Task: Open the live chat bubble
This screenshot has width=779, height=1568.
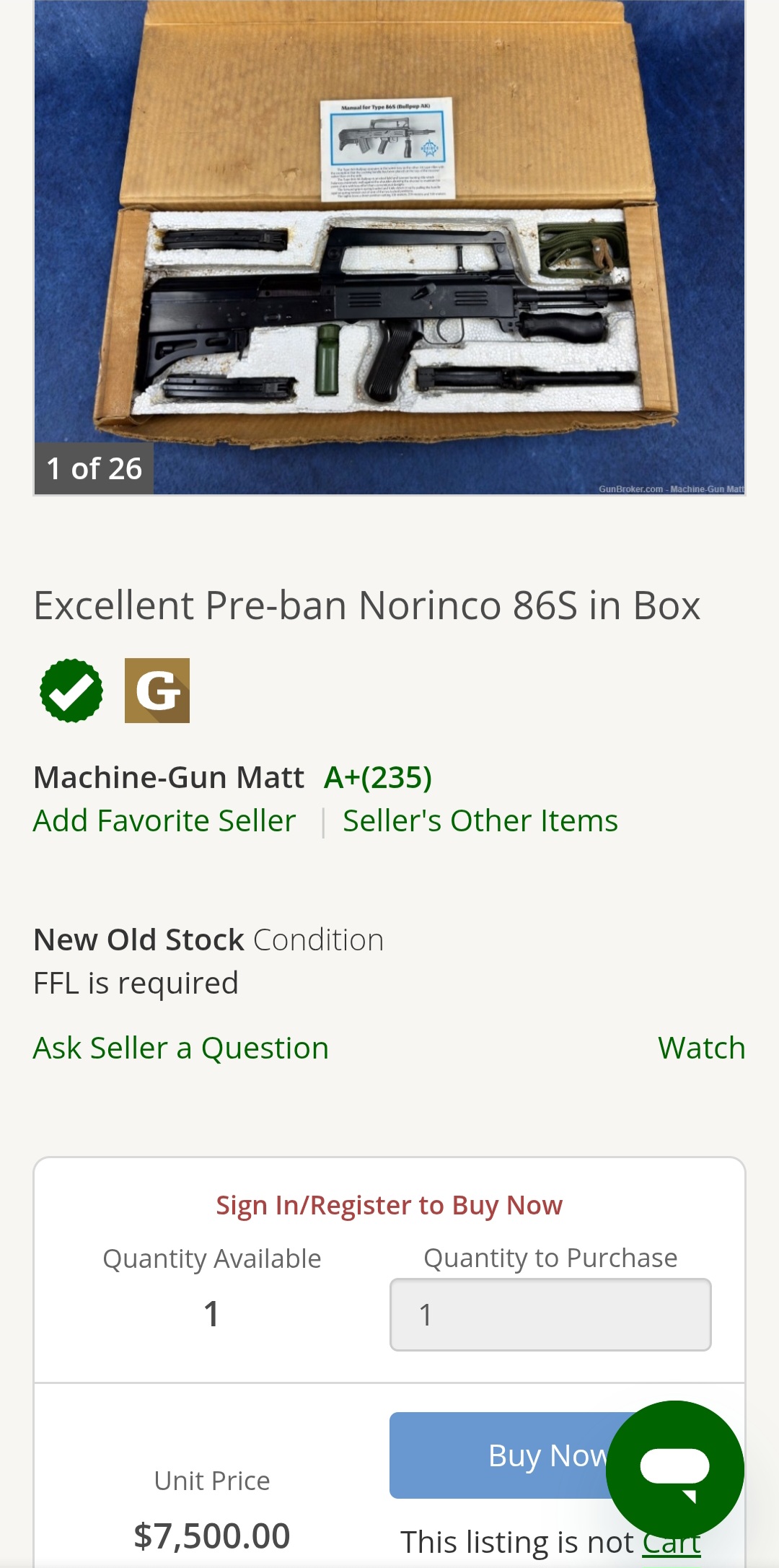Action: (x=675, y=1469)
